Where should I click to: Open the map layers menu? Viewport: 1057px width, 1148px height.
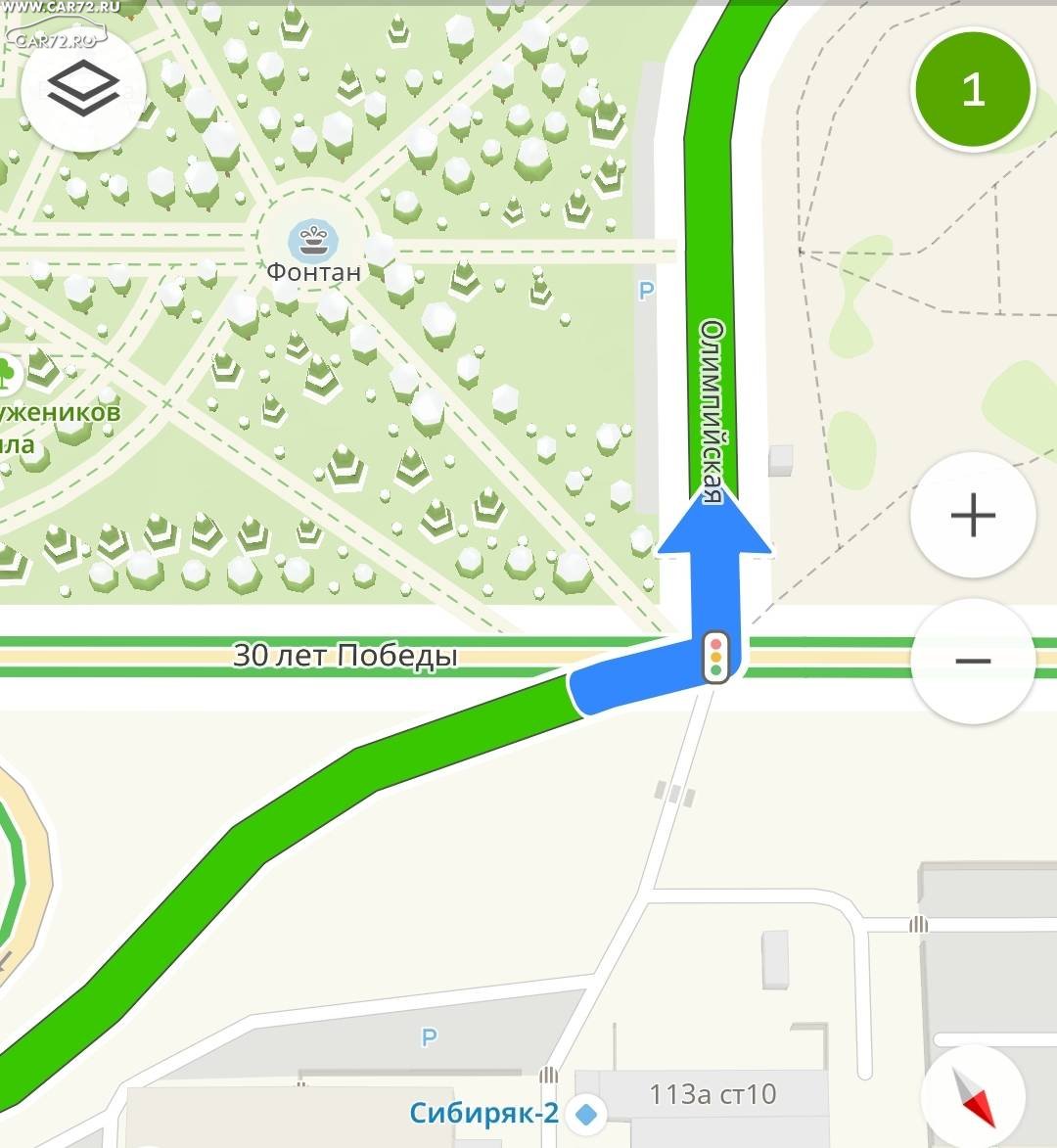tap(83, 89)
